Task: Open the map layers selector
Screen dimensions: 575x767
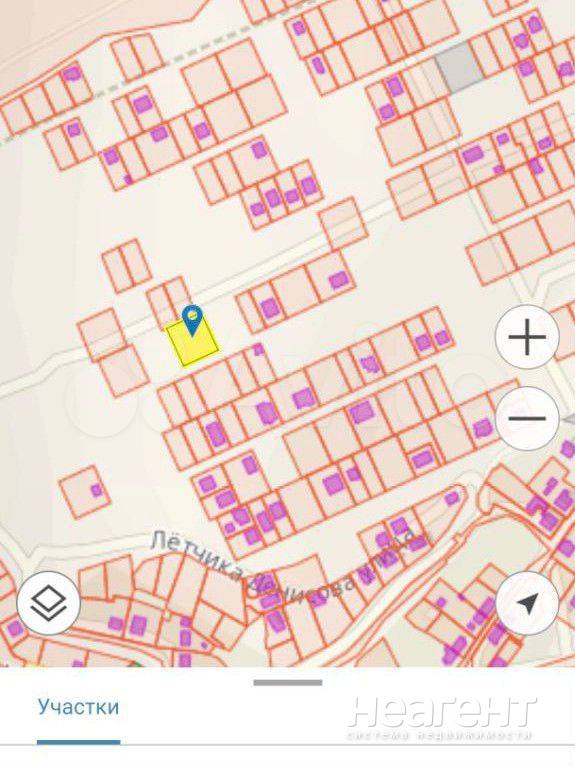Action: pos(48,603)
